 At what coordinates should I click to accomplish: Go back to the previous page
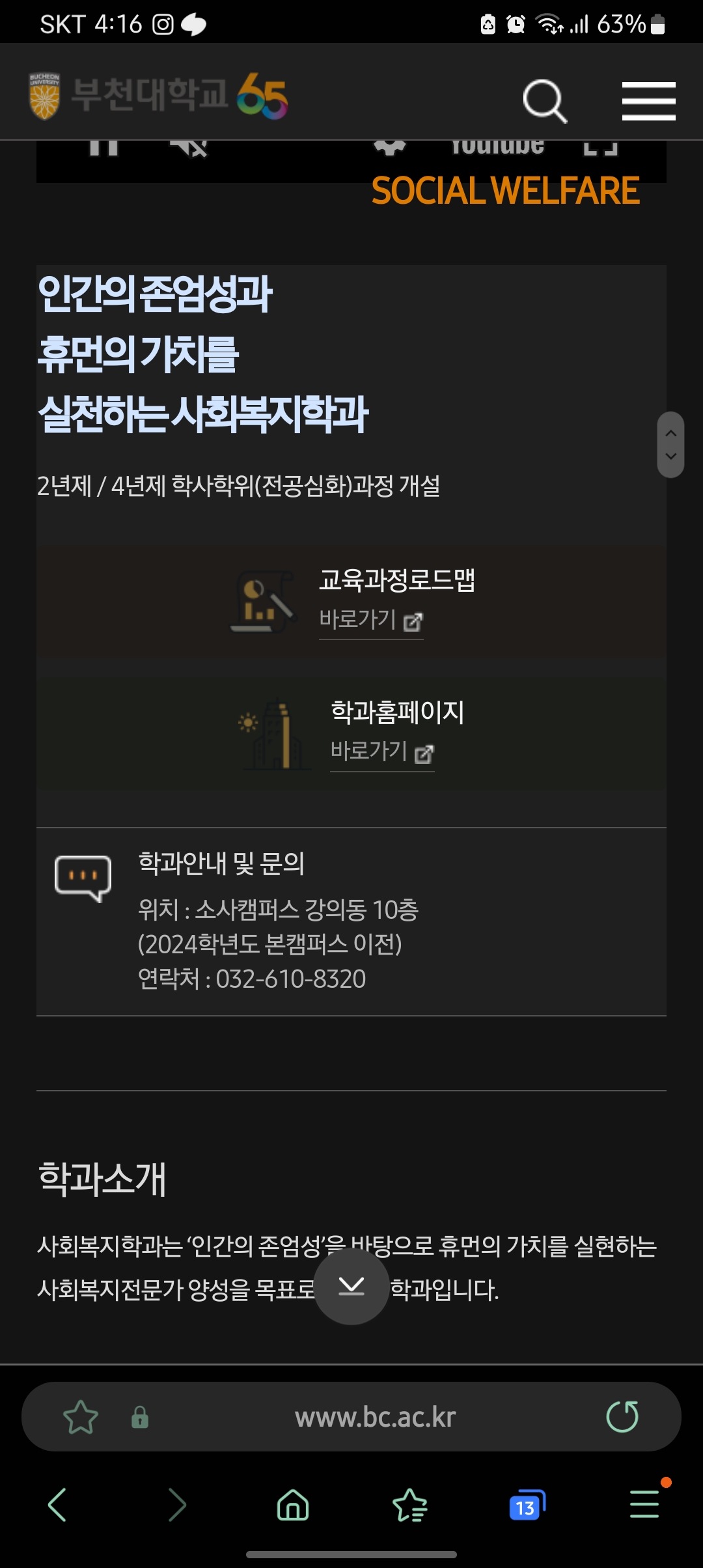[x=57, y=1505]
